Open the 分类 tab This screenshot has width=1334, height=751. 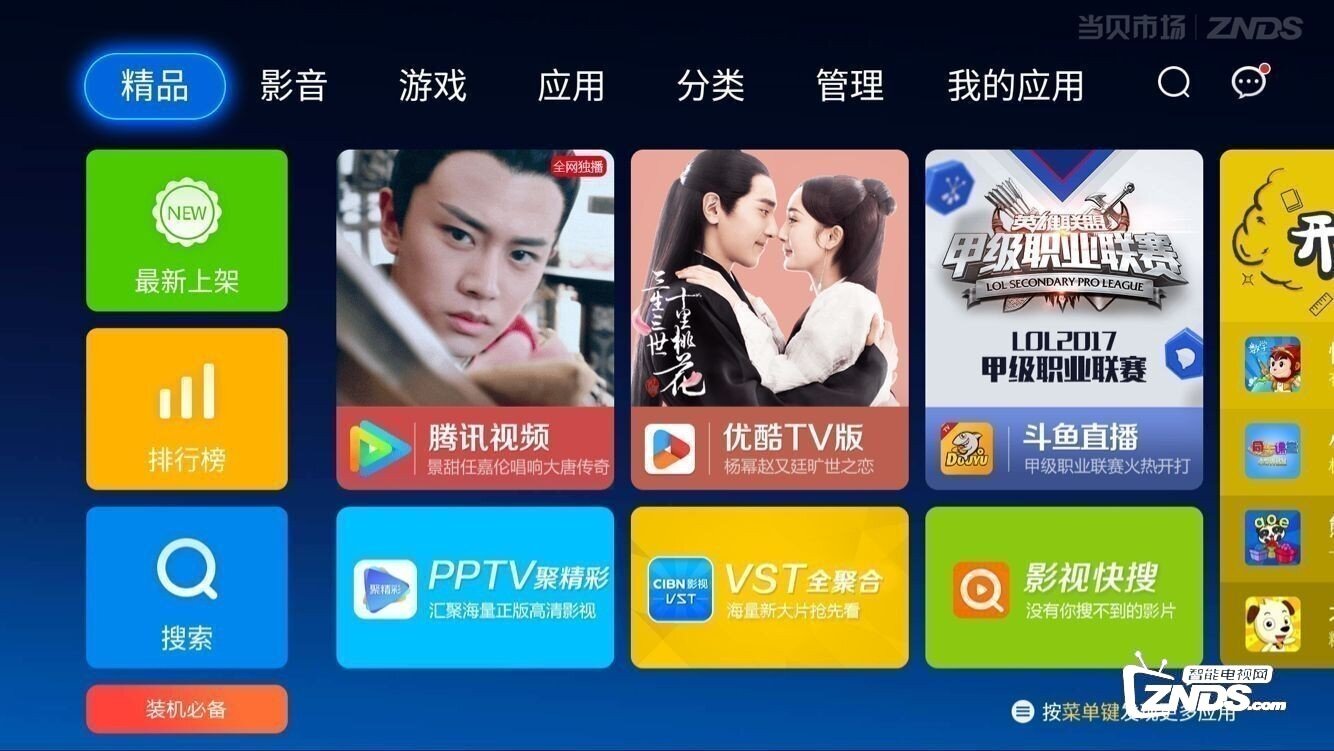tap(710, 86)
